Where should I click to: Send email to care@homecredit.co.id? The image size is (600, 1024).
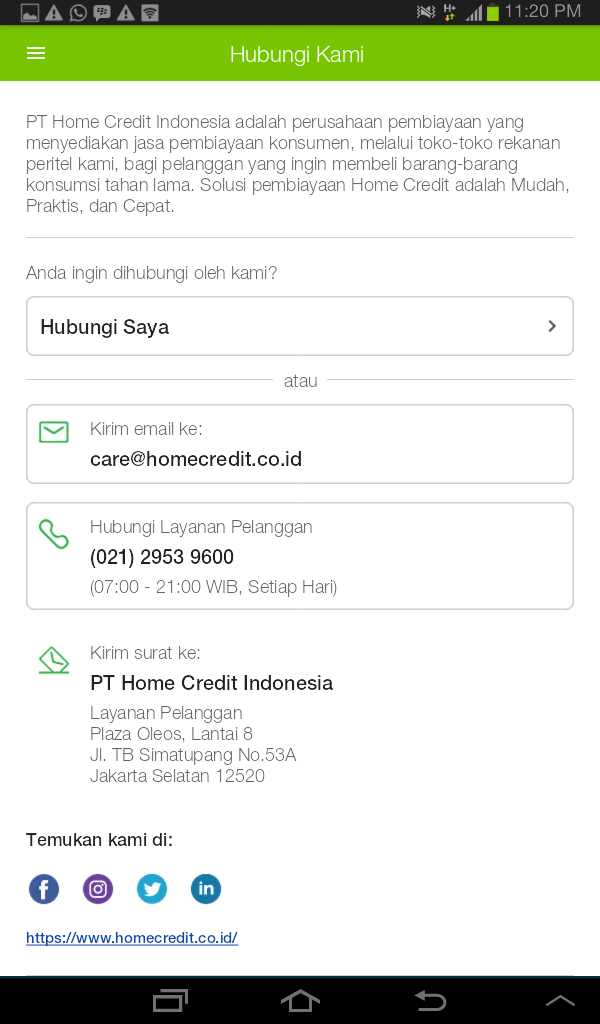click(300, 444)
